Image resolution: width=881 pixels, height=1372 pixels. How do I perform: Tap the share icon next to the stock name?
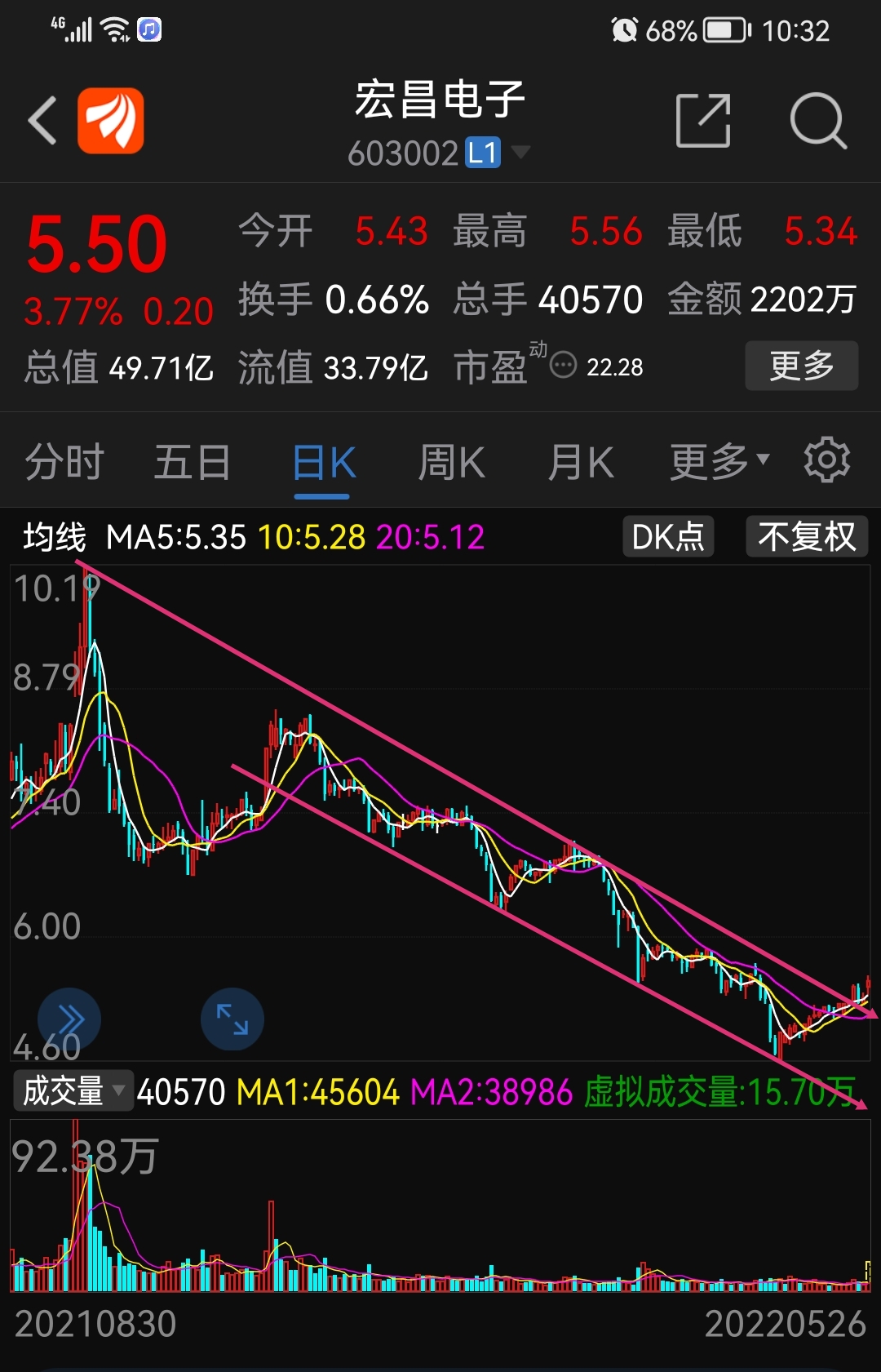point(704,119)
